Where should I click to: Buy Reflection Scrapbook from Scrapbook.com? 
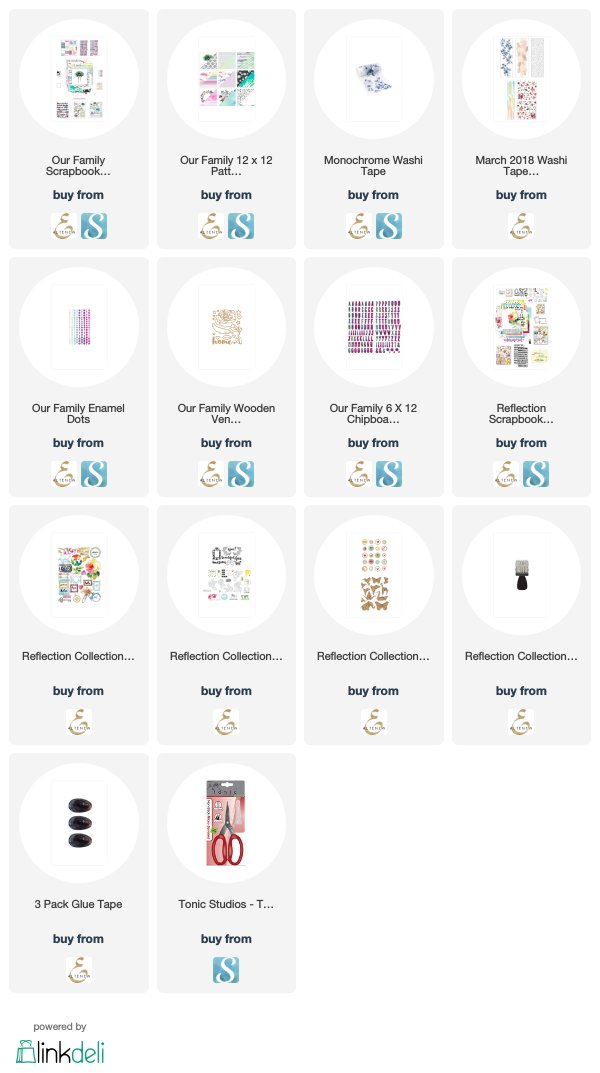tap(536, 474)
